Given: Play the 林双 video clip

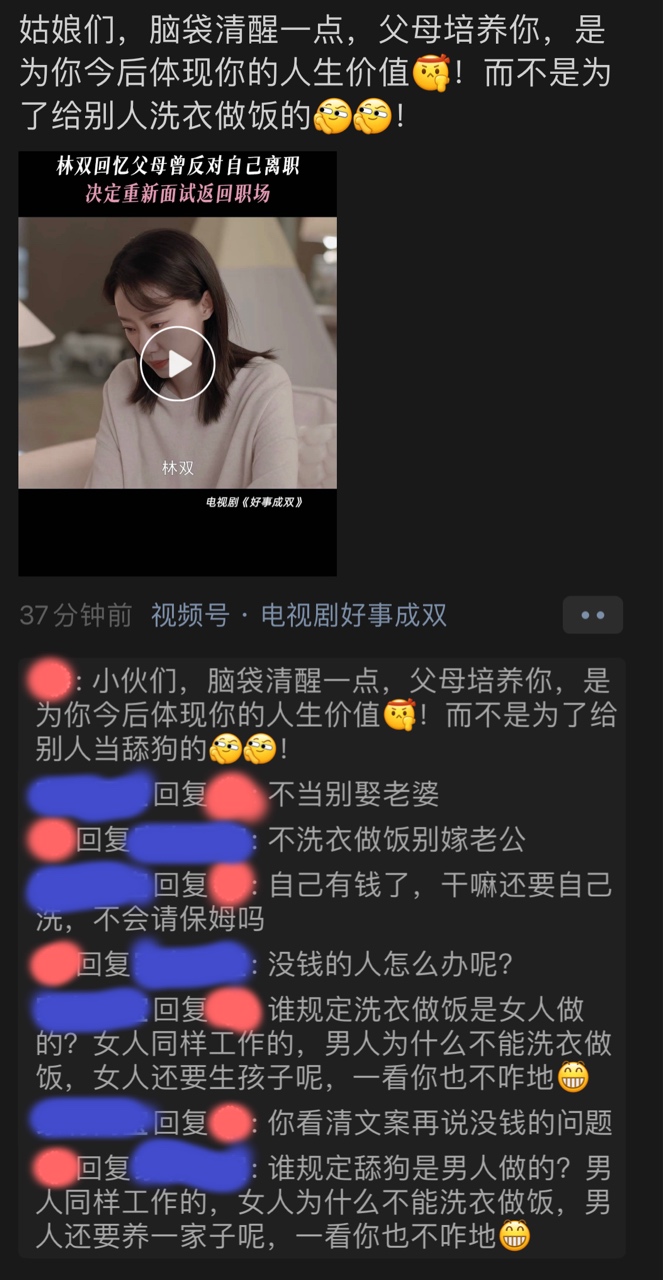Looking at the screenshot, I should click(177, 363).
